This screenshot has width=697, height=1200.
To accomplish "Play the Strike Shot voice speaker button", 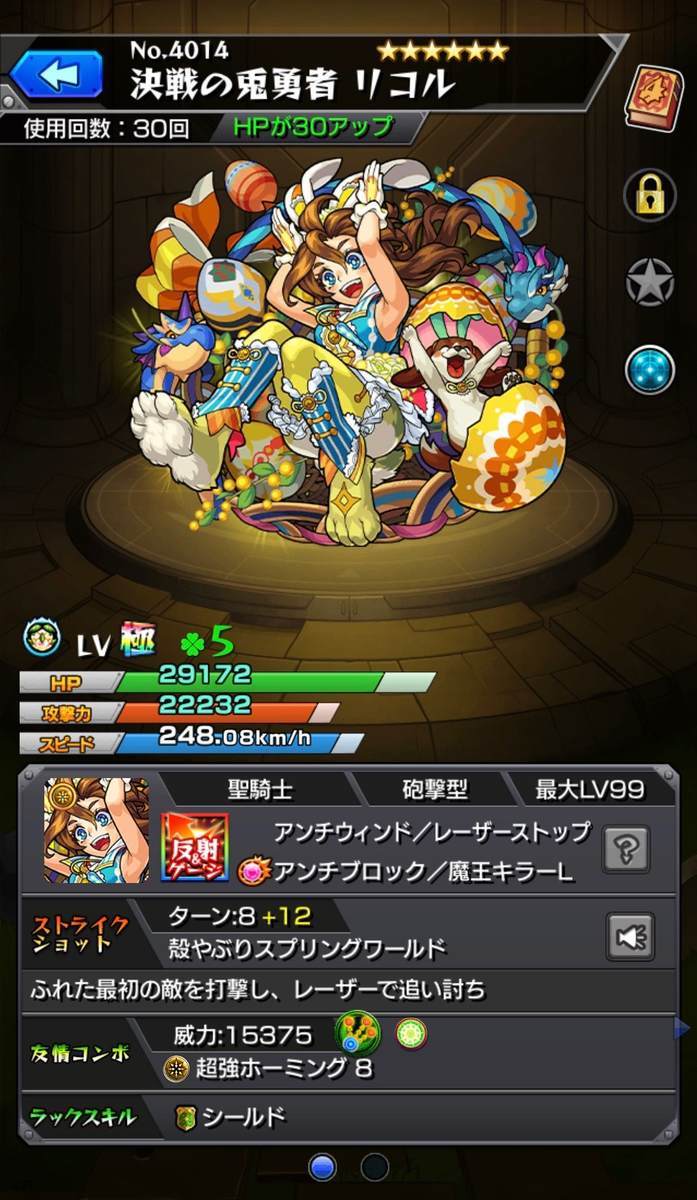I will [x=631, y=937].
